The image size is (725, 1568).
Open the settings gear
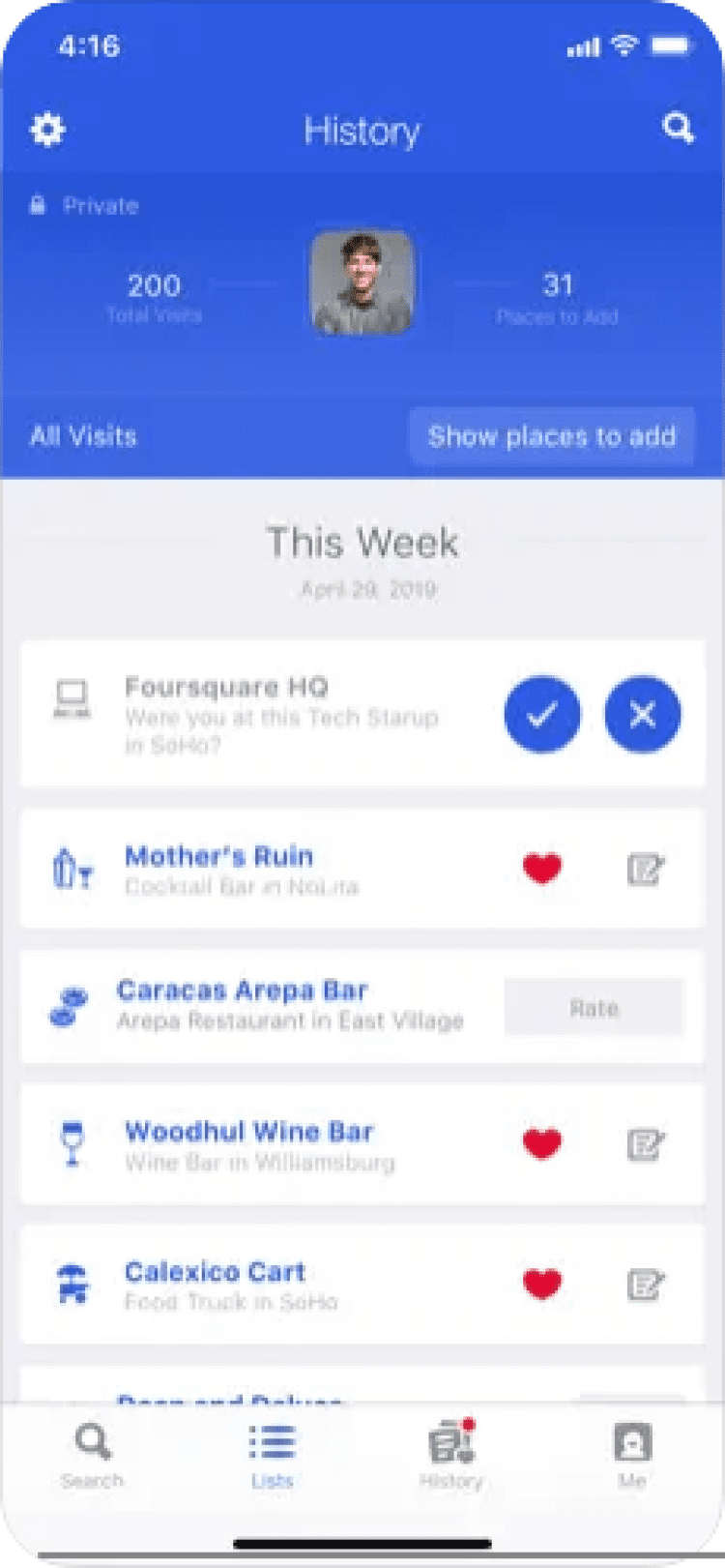(47, 129)
